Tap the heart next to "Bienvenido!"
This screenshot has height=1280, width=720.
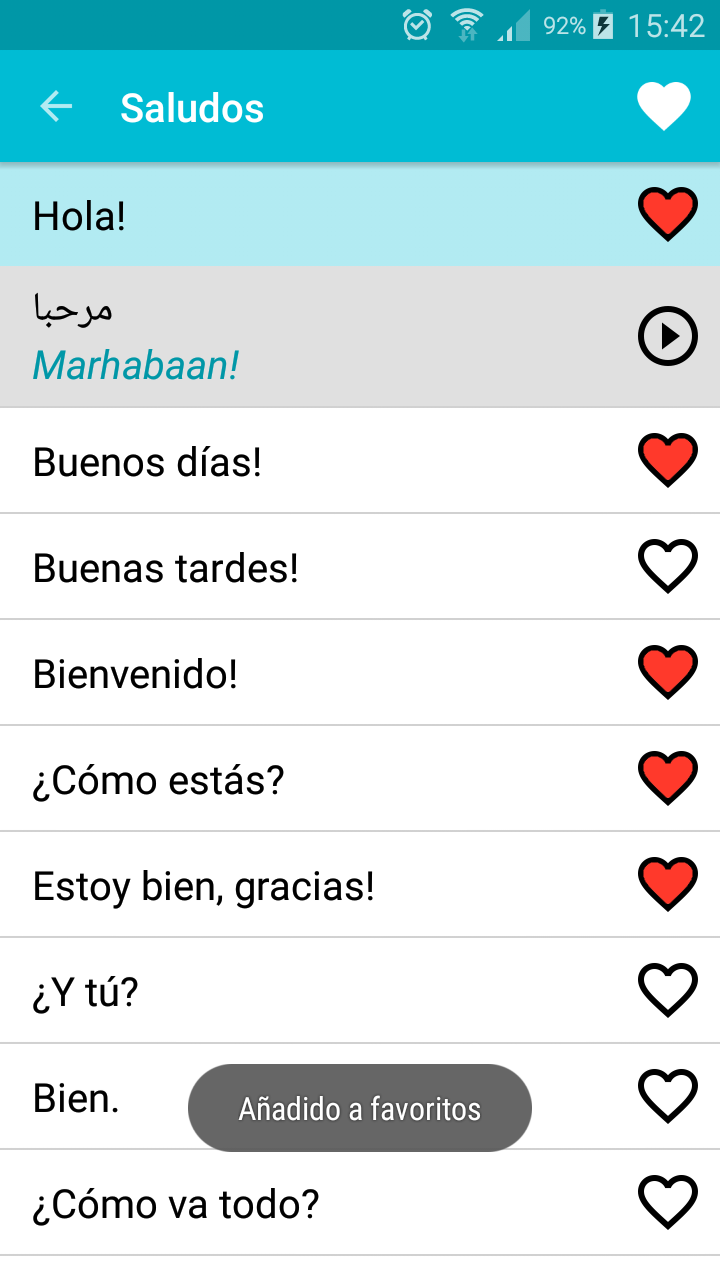coord(667,673)
